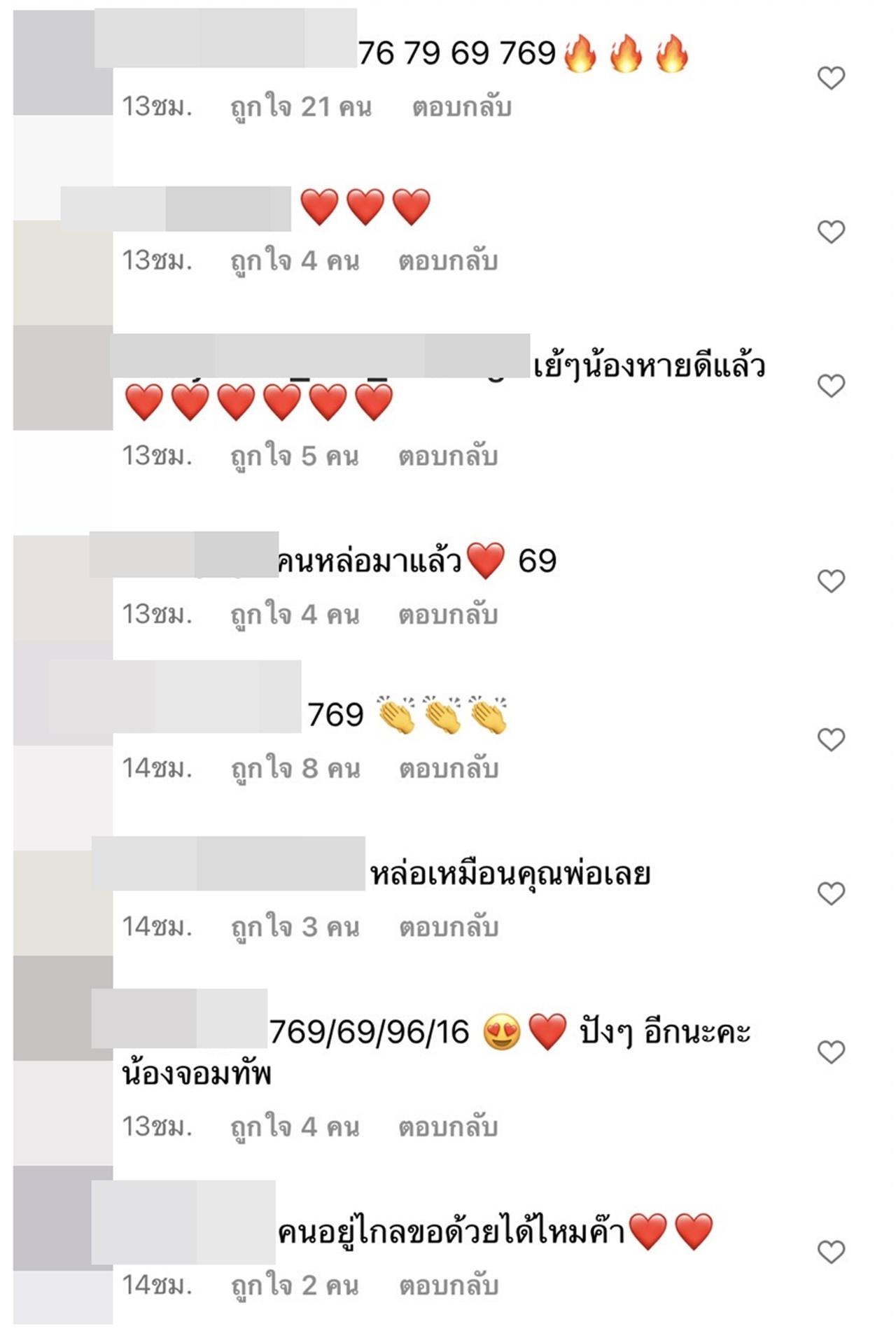896x1338 pixels.
Task: View the 21 likes on the '76 79 69 769' comment
Action: click(301, 107)
